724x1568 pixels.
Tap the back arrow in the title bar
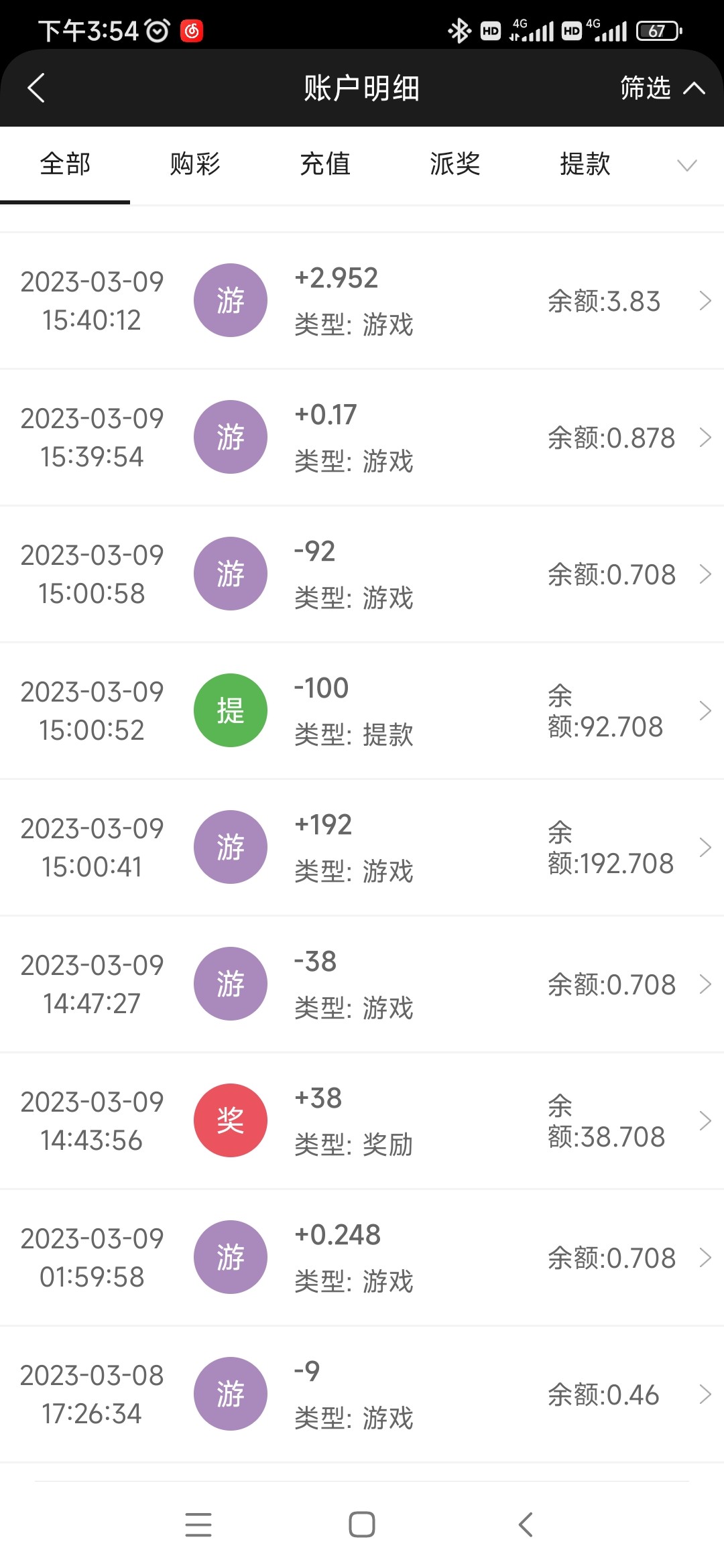point(36,88)
